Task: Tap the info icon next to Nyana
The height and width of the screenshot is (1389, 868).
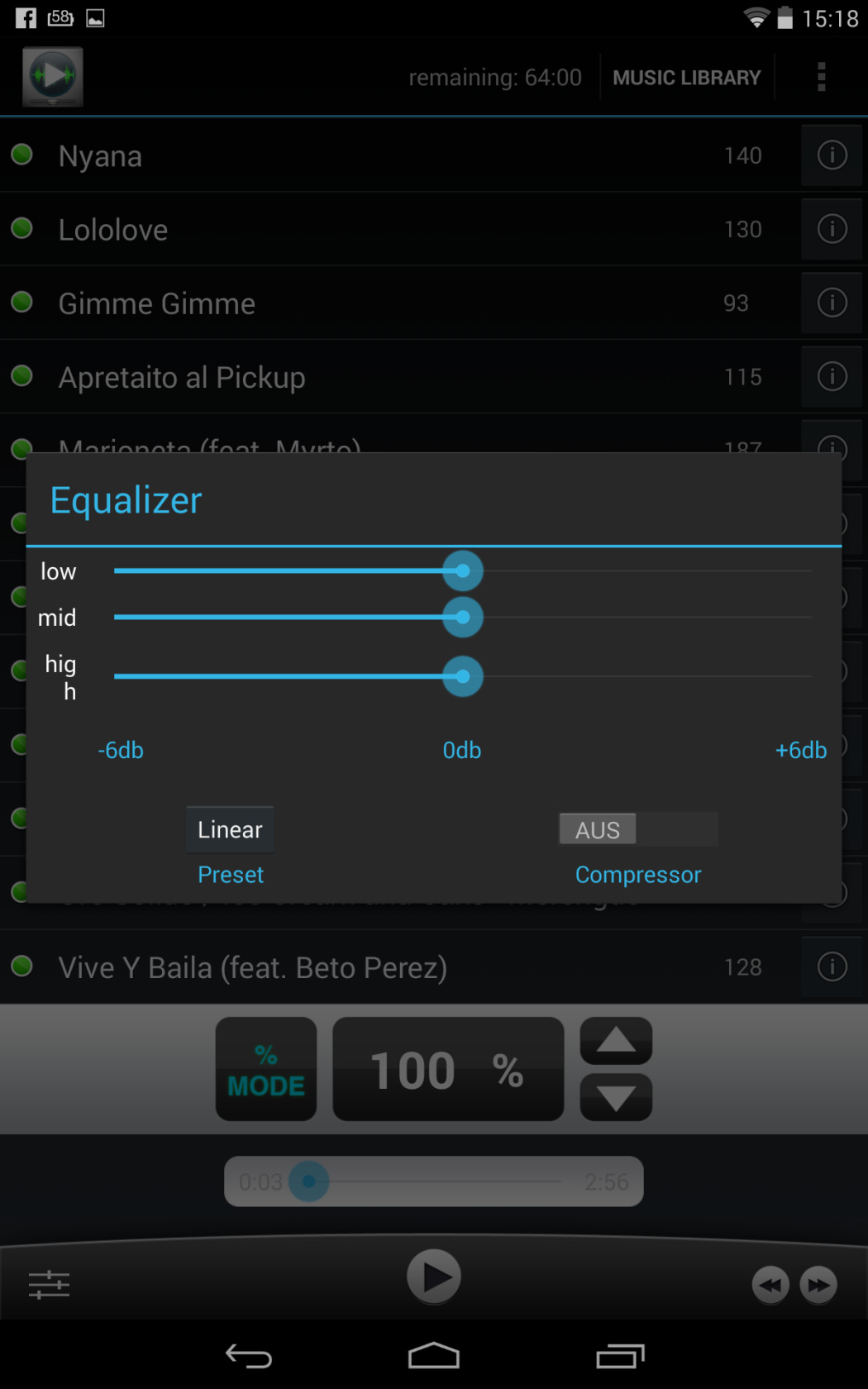Action: [832, 155]
